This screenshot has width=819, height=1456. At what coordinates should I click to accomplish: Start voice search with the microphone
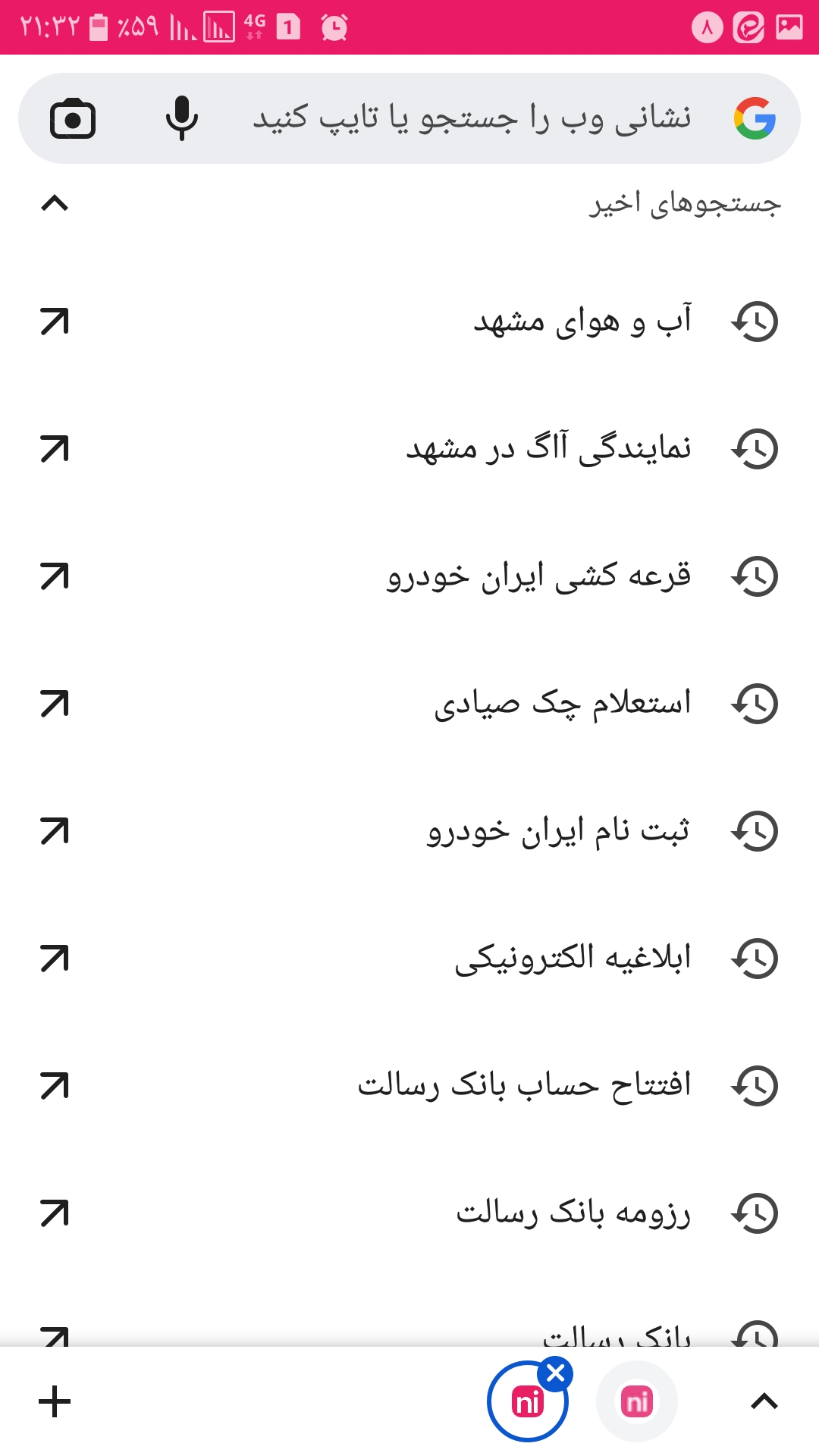182,118
